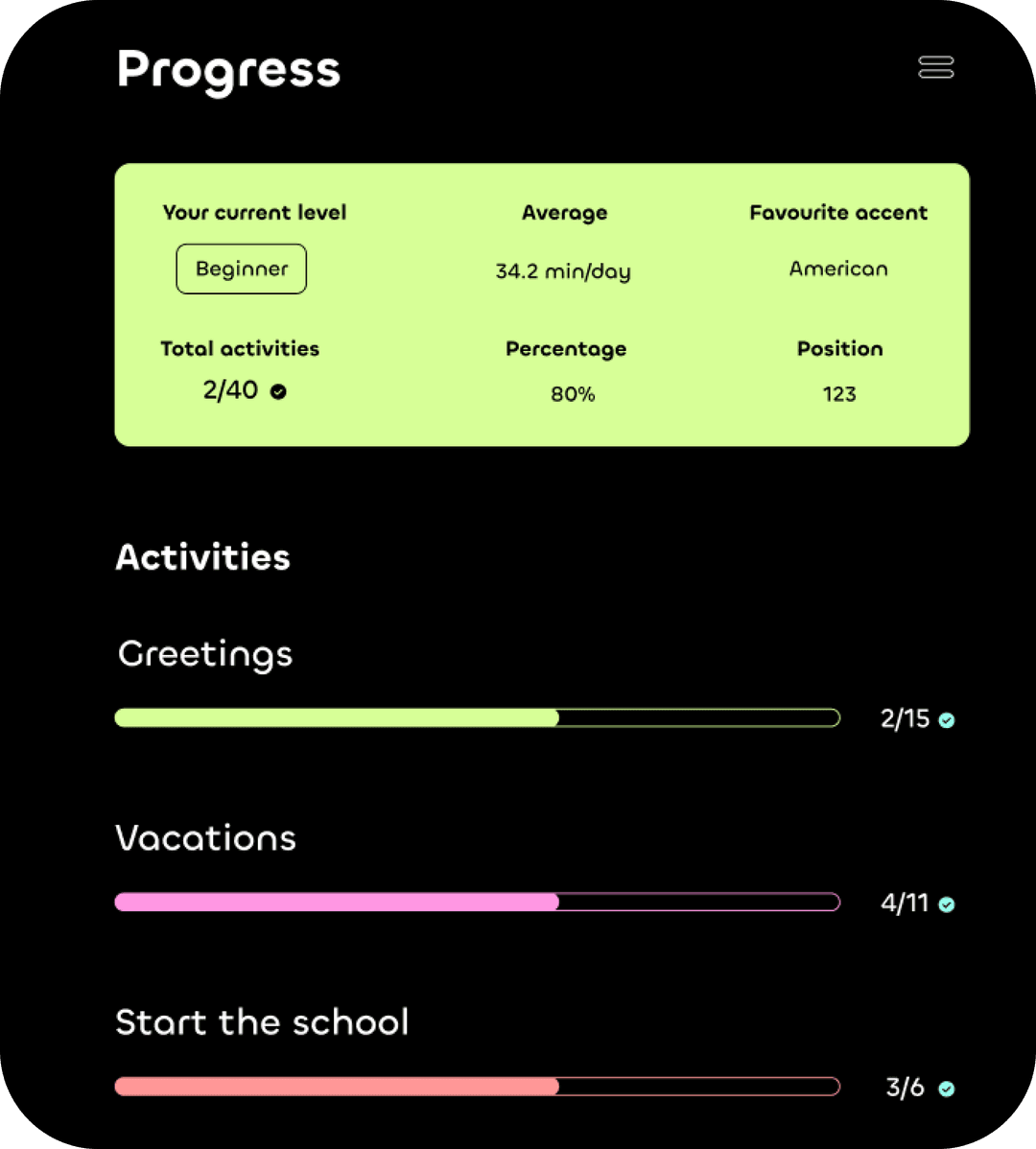Open the Vacations activity
1036x1149 pixels.
click(x=205, y=838)
